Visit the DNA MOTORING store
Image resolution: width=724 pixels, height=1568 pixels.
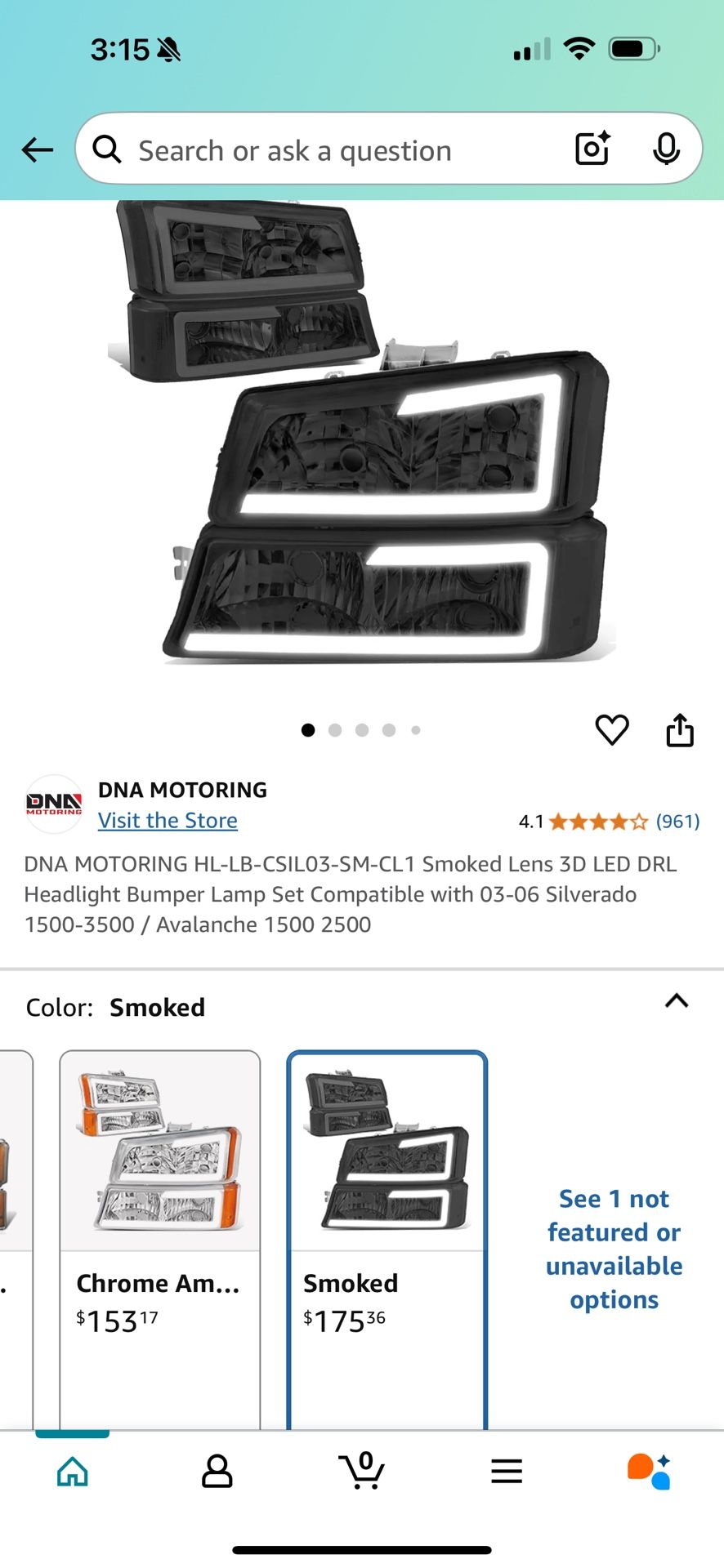pos(168,820)
